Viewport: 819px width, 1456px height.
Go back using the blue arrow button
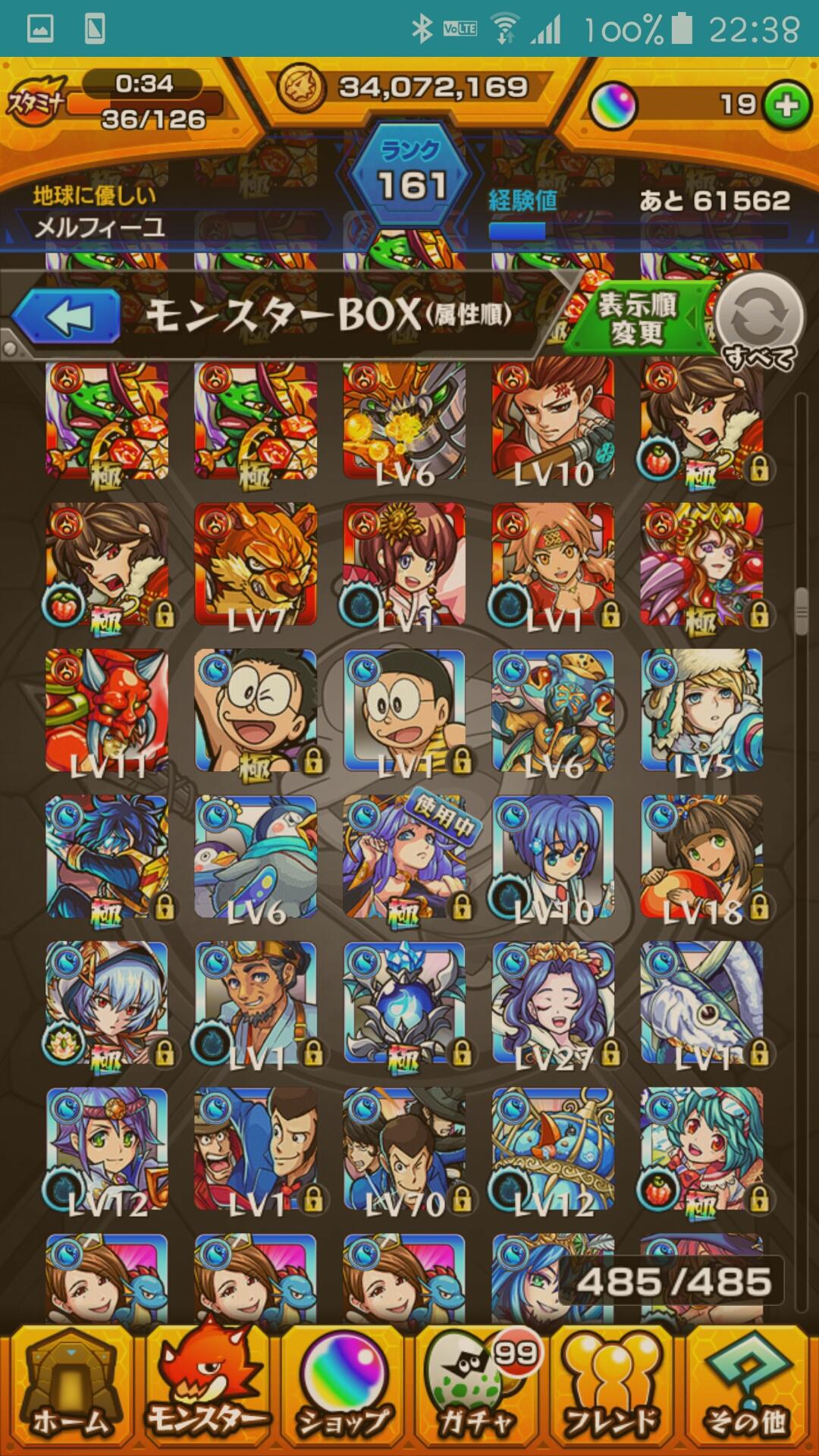click(67, 317)
